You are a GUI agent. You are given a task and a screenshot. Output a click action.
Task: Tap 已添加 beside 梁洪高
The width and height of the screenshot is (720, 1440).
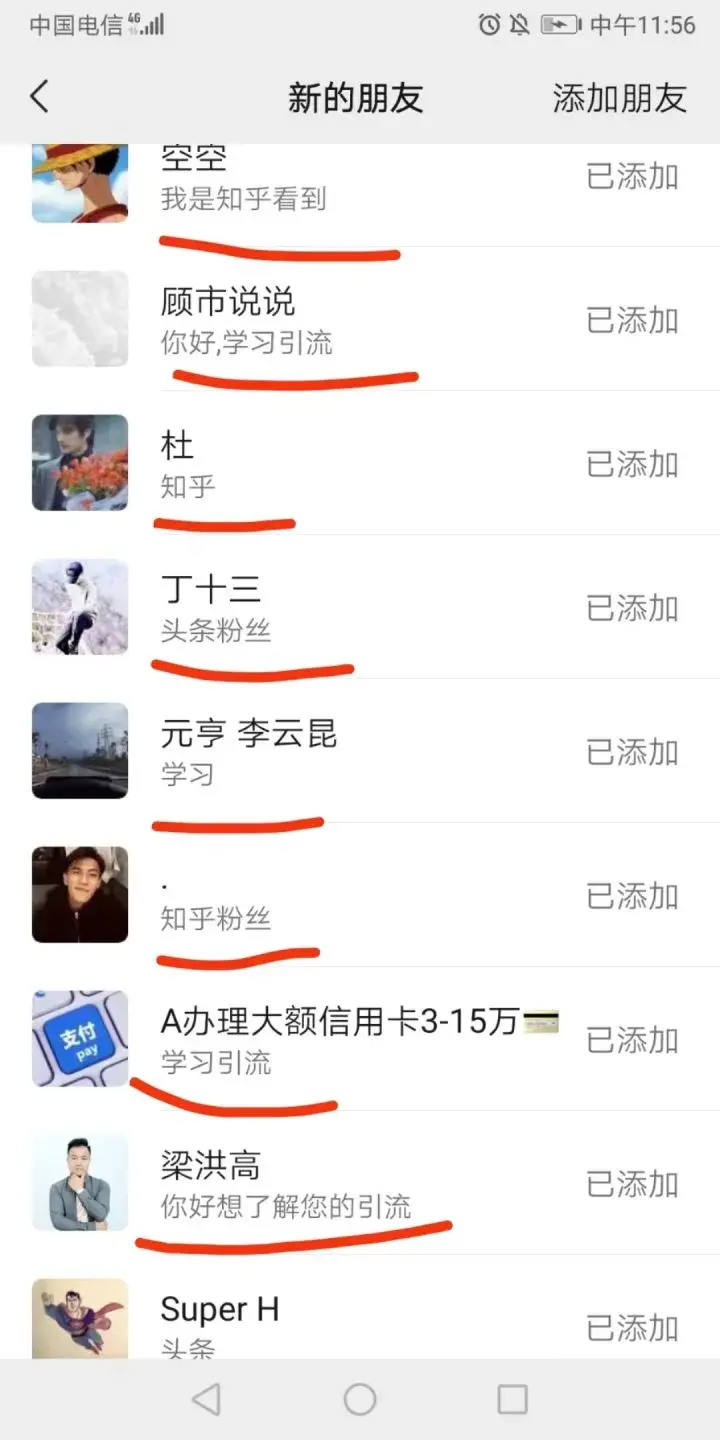[x=633, y=1183]
